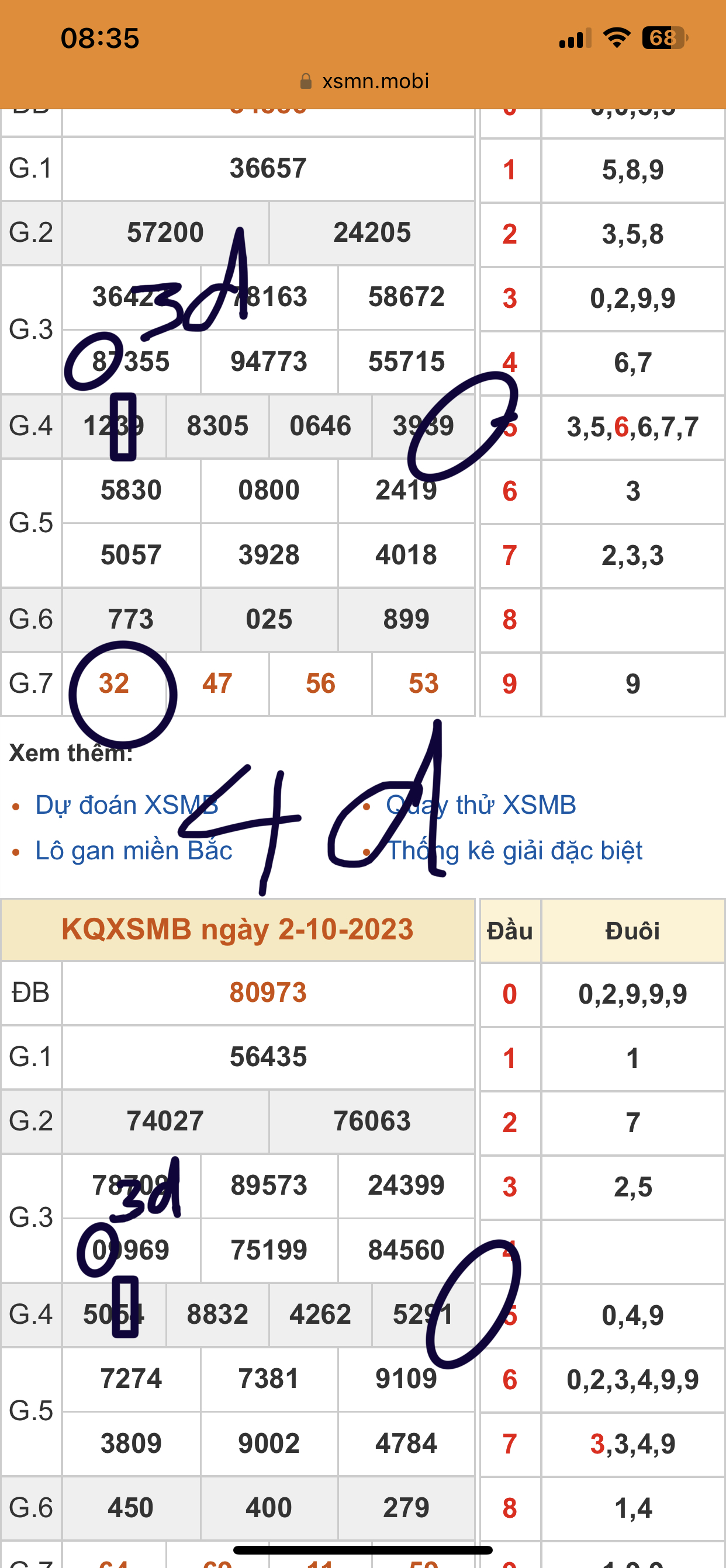Image resolution: width=726 pixels, height=1568 pixels.
Task: Tap the xsmn.mobi address bar
Action: pos(364,81)
